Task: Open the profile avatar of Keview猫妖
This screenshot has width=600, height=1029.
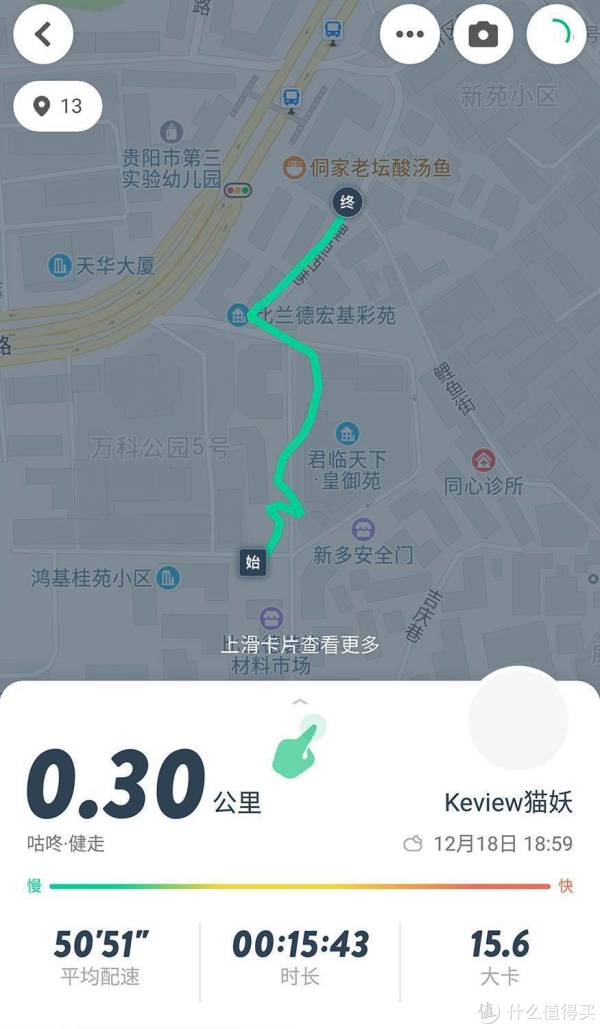Action: point(518,720)
